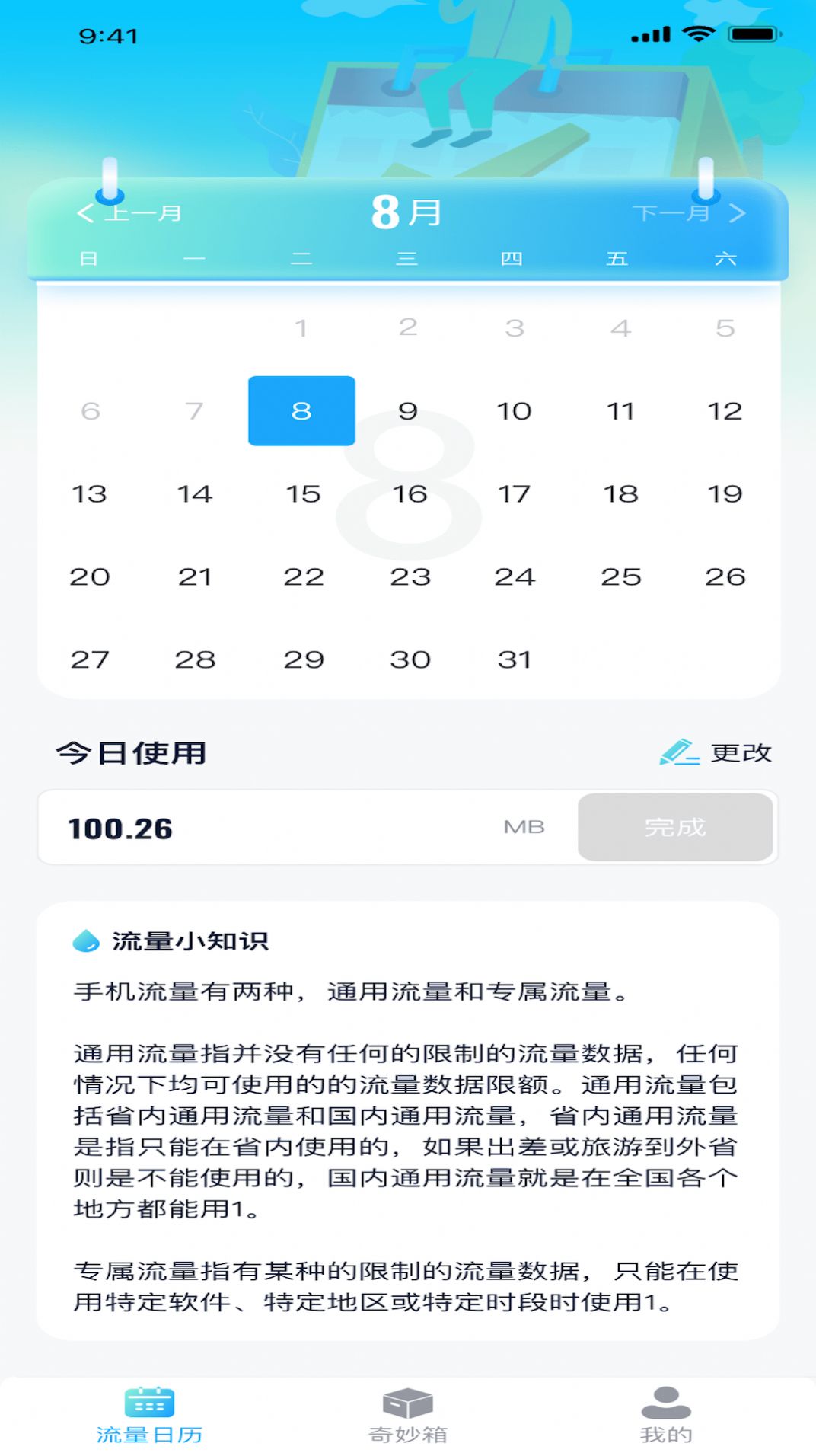Go to previous month 上一月
The width and height of the screenshot is (816, 1456).
pos(129,213)
